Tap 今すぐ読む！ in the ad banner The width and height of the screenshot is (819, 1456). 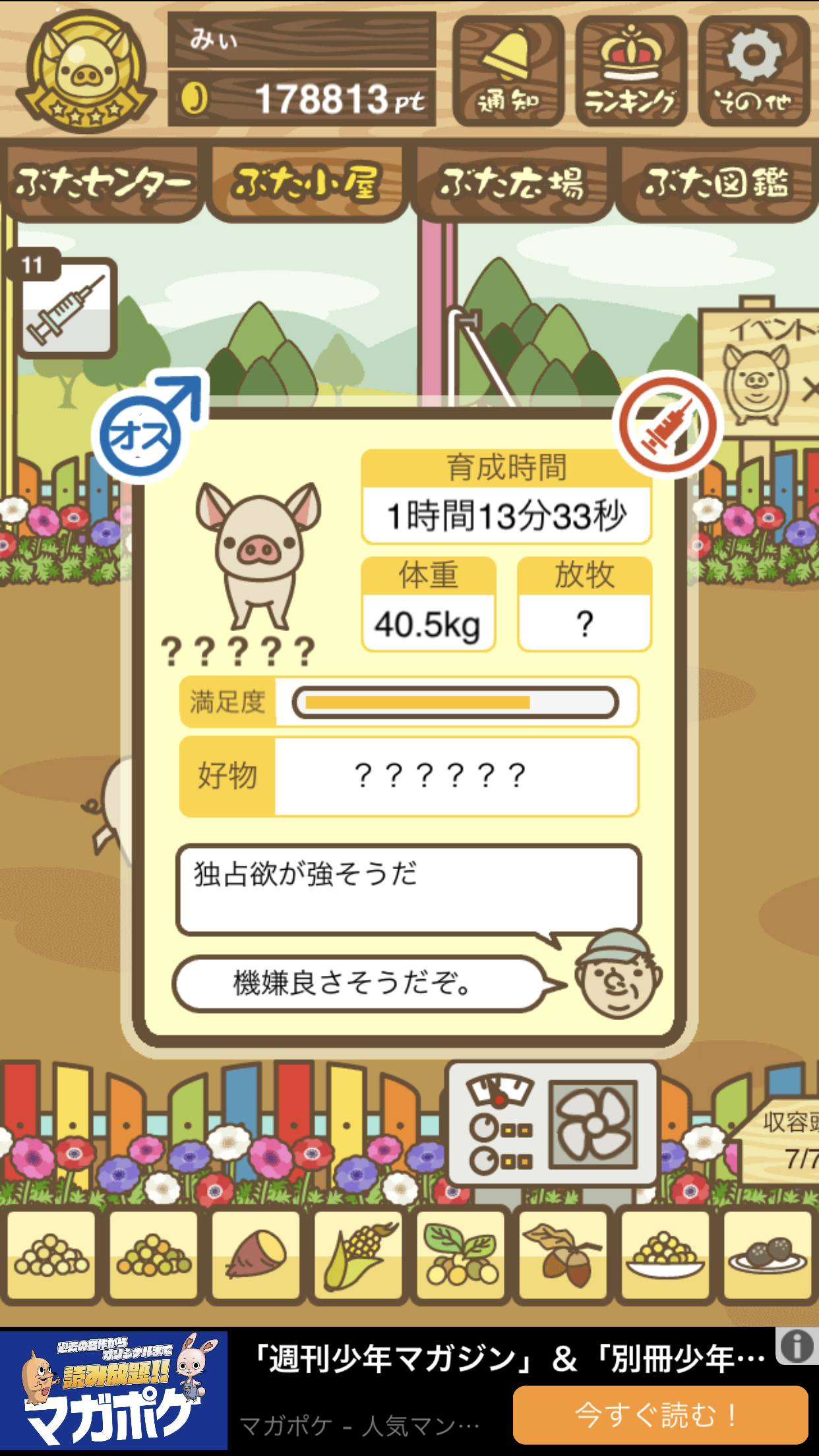pos(660,1414)
